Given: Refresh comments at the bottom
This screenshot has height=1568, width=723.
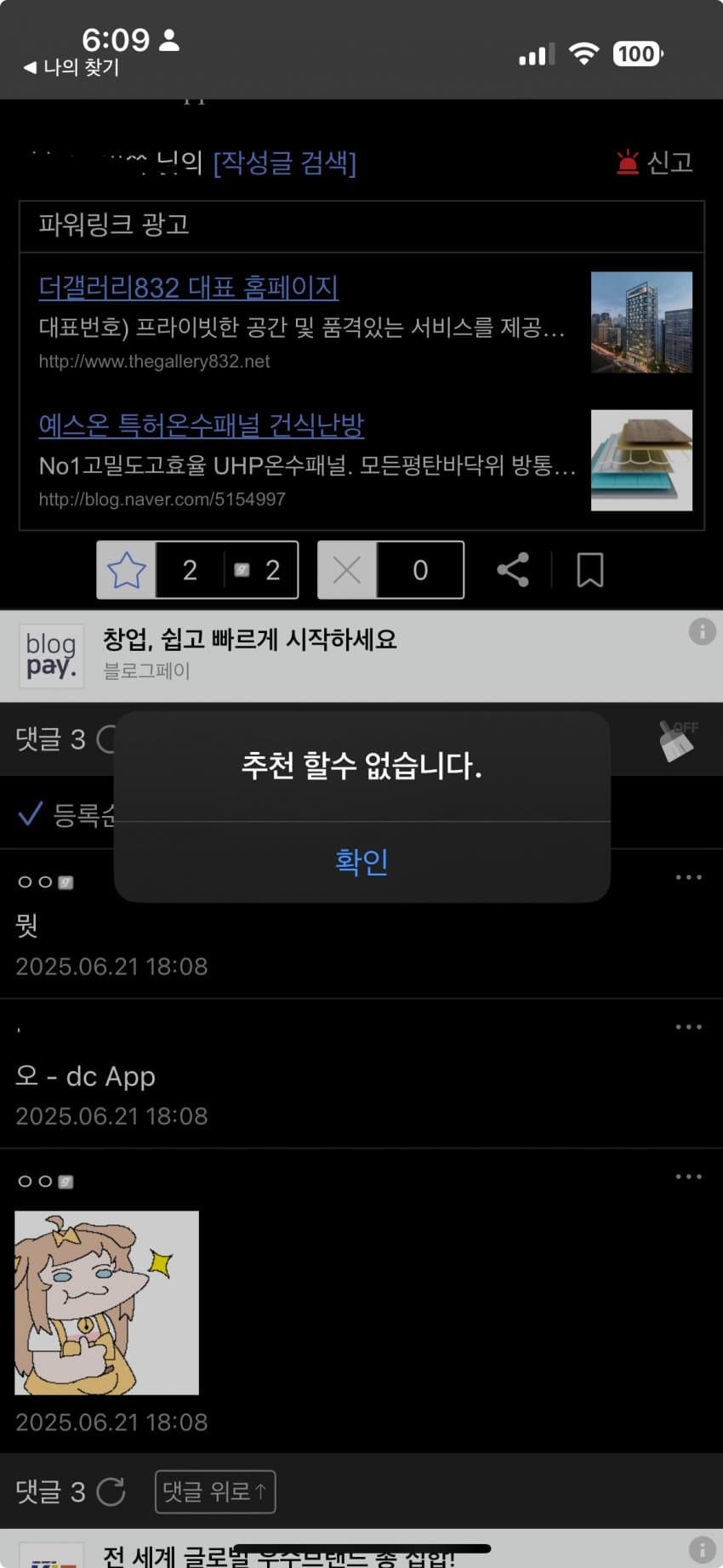Looking at the screenshot, I should (111, 1491).
